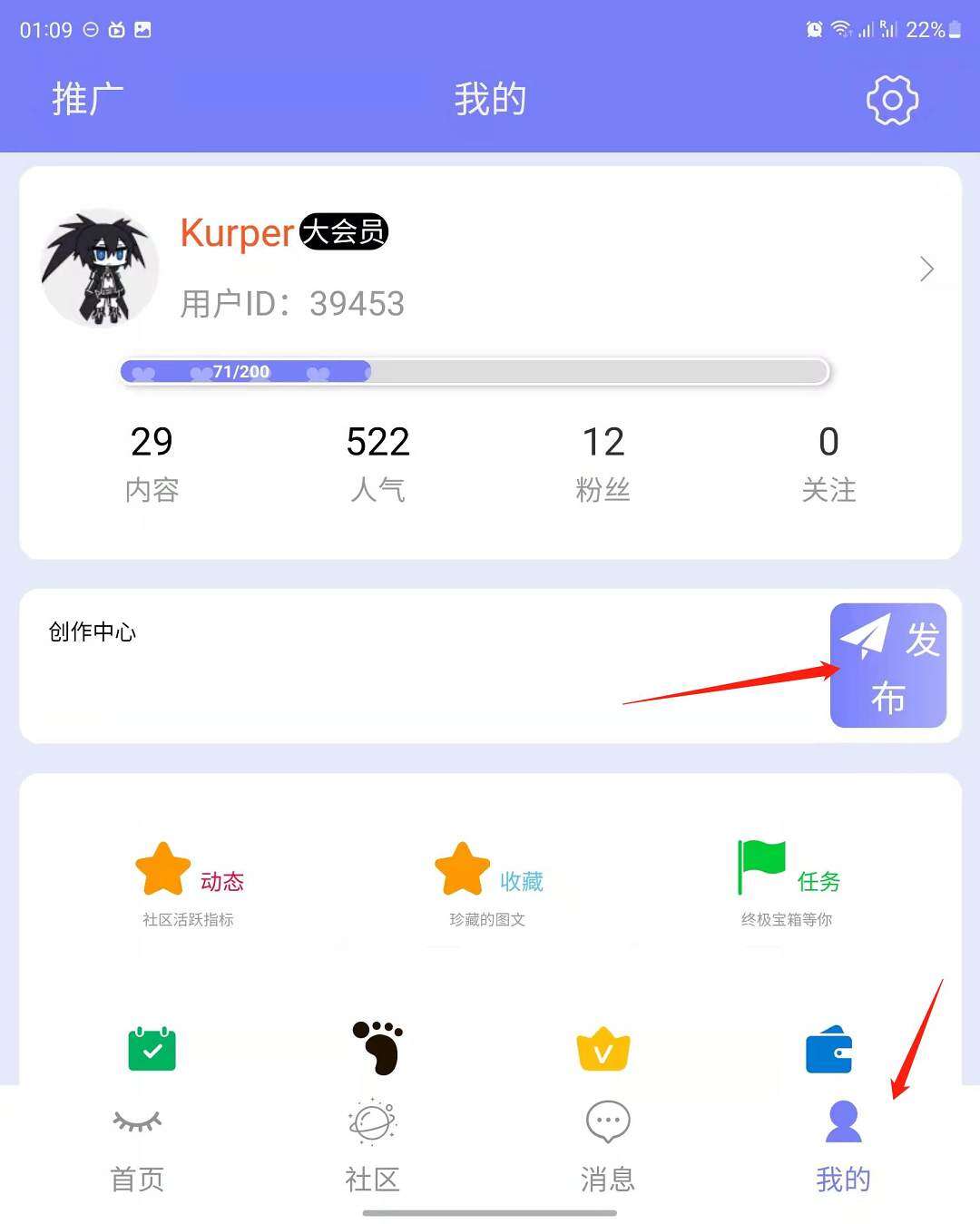The width and height of the screenshot is (980, 1224).
Task: Open the green calendar check-in icon
Action: click(152, 1049)
